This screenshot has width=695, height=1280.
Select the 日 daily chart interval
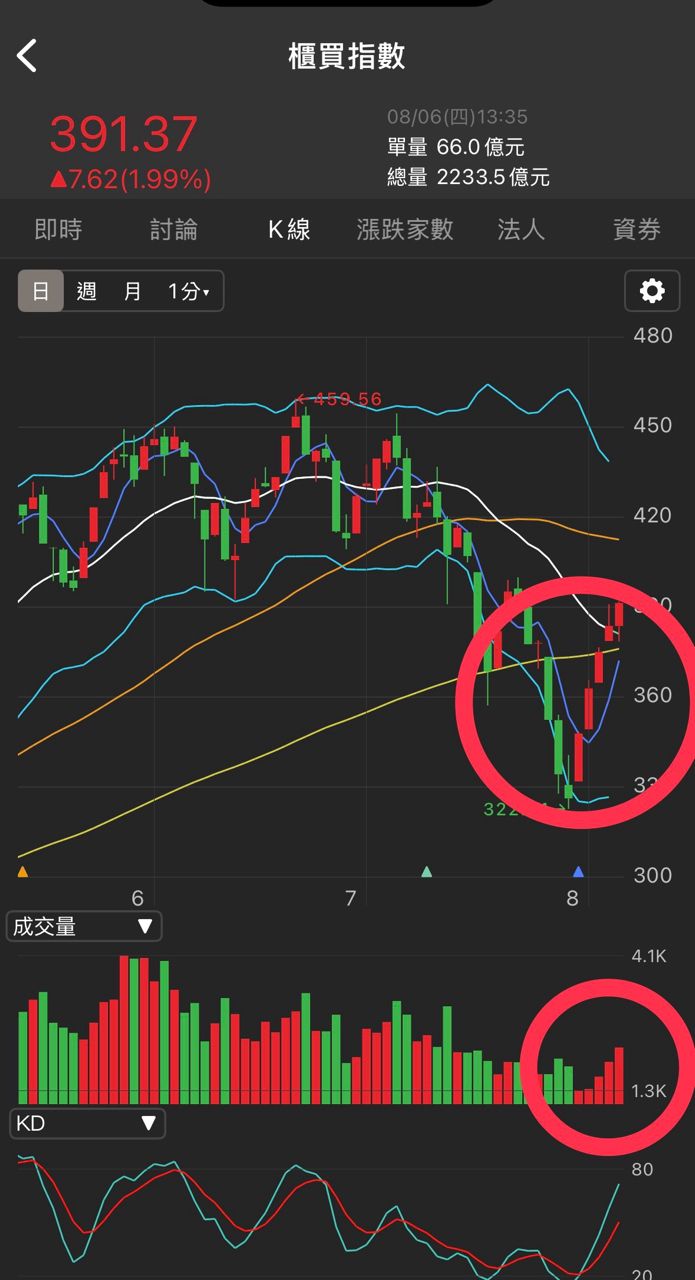[41, 291]
